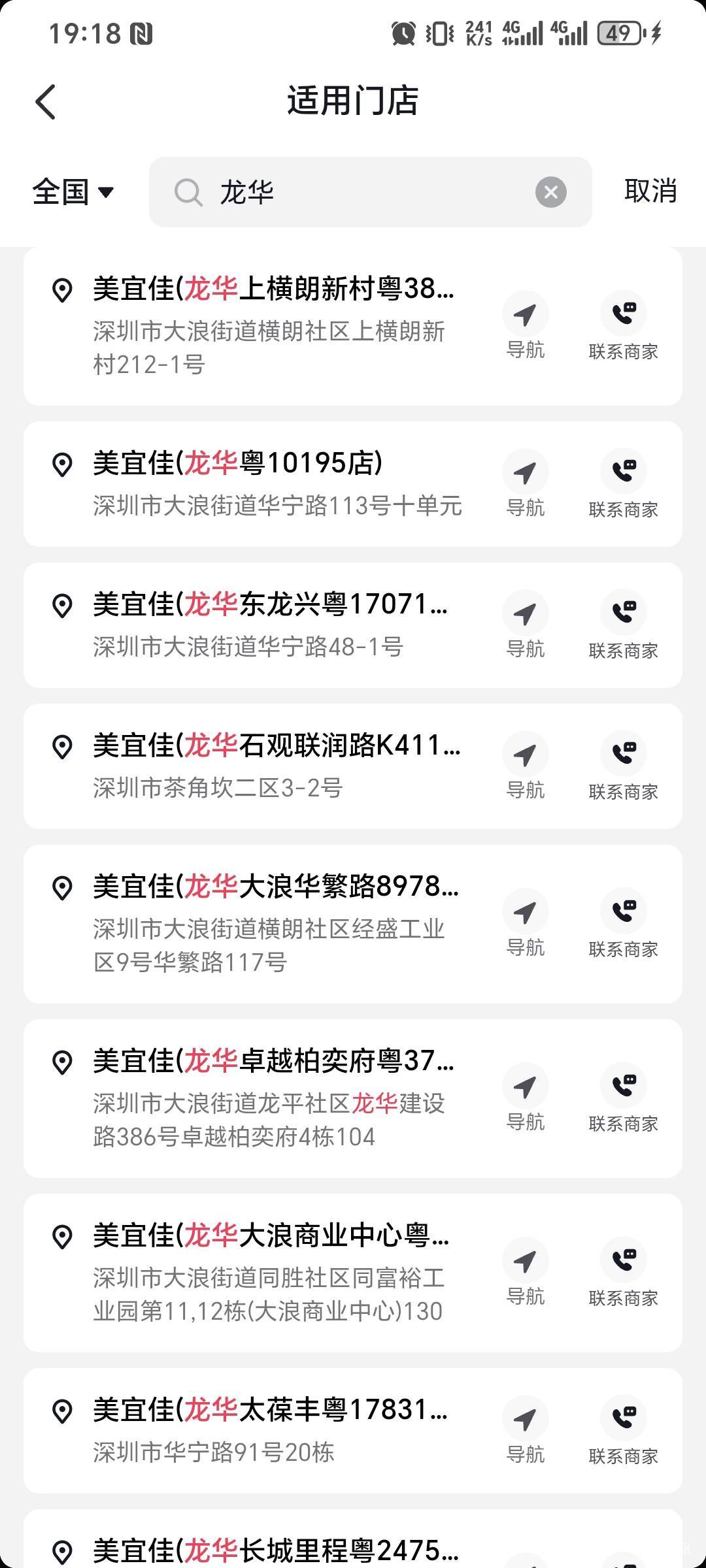The width and height of the screenshot is (706, 1568).
Task: Navigate to 美宜佳 龙华粤10195店
Action: 525,483
